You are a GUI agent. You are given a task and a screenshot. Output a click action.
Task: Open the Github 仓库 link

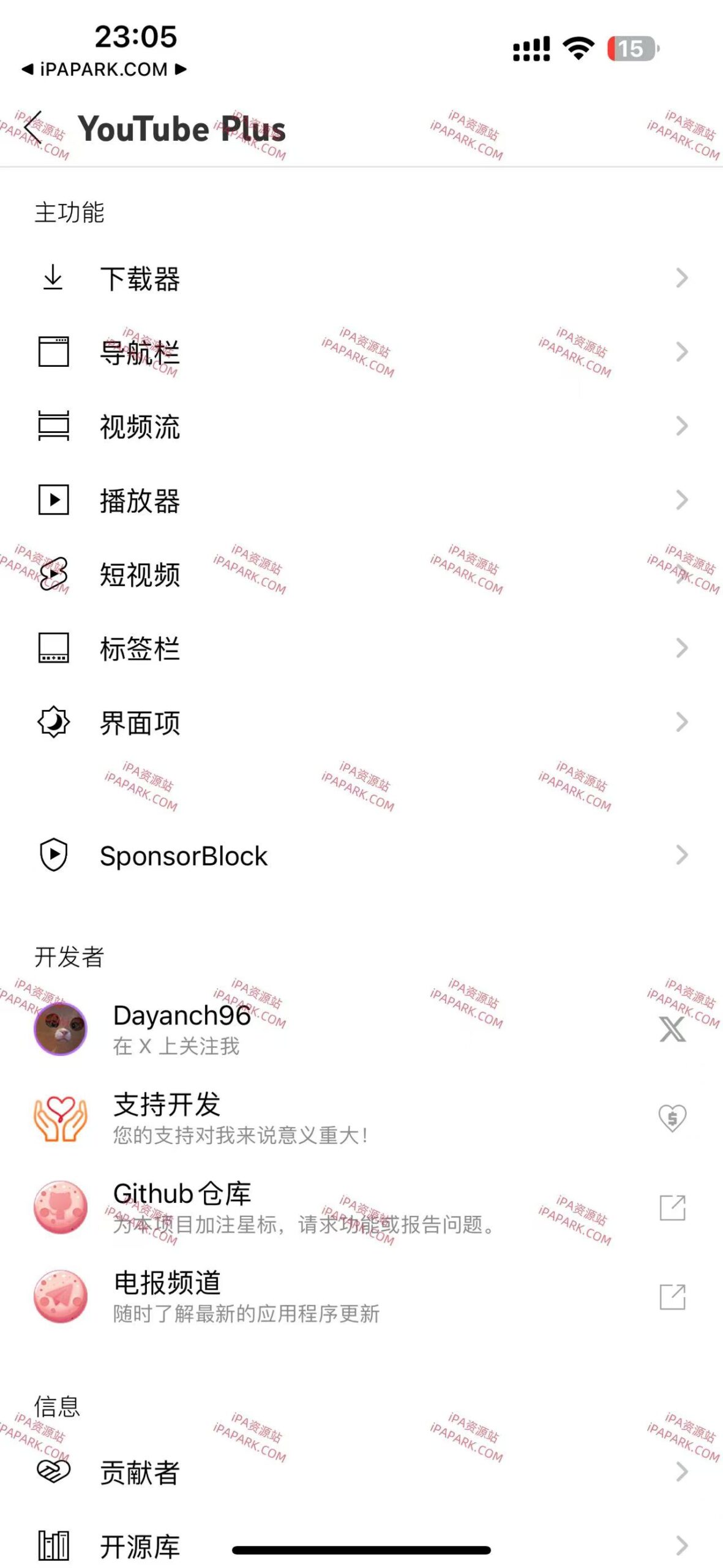(x=184, y=1207)
